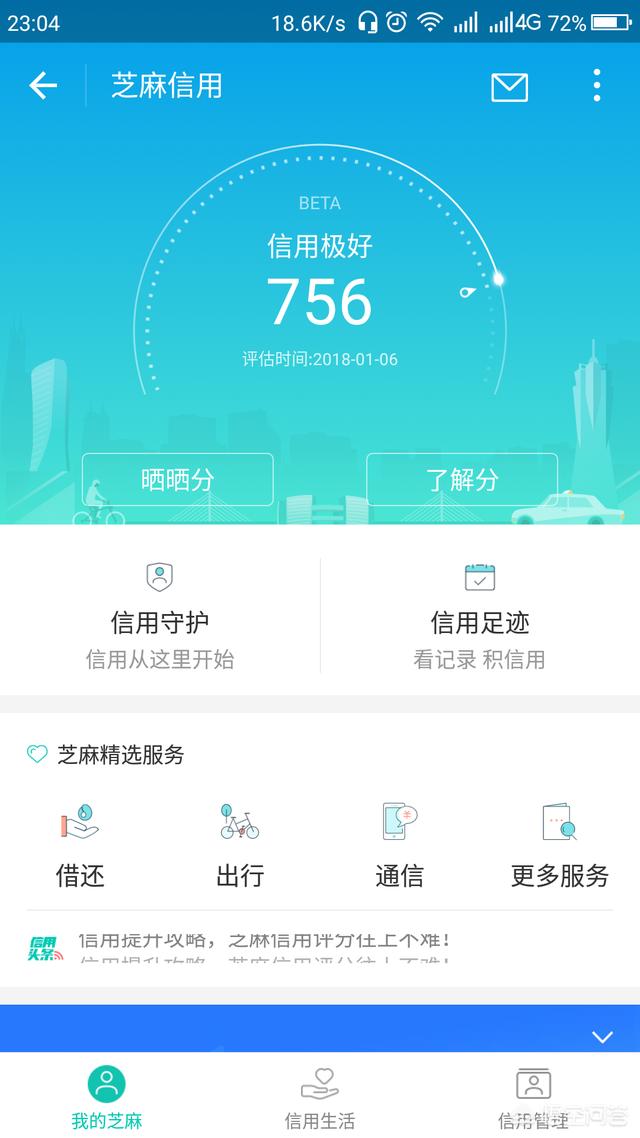Go back using the arrow icon
The image size is (640, 1138).
tap(43, 86)
